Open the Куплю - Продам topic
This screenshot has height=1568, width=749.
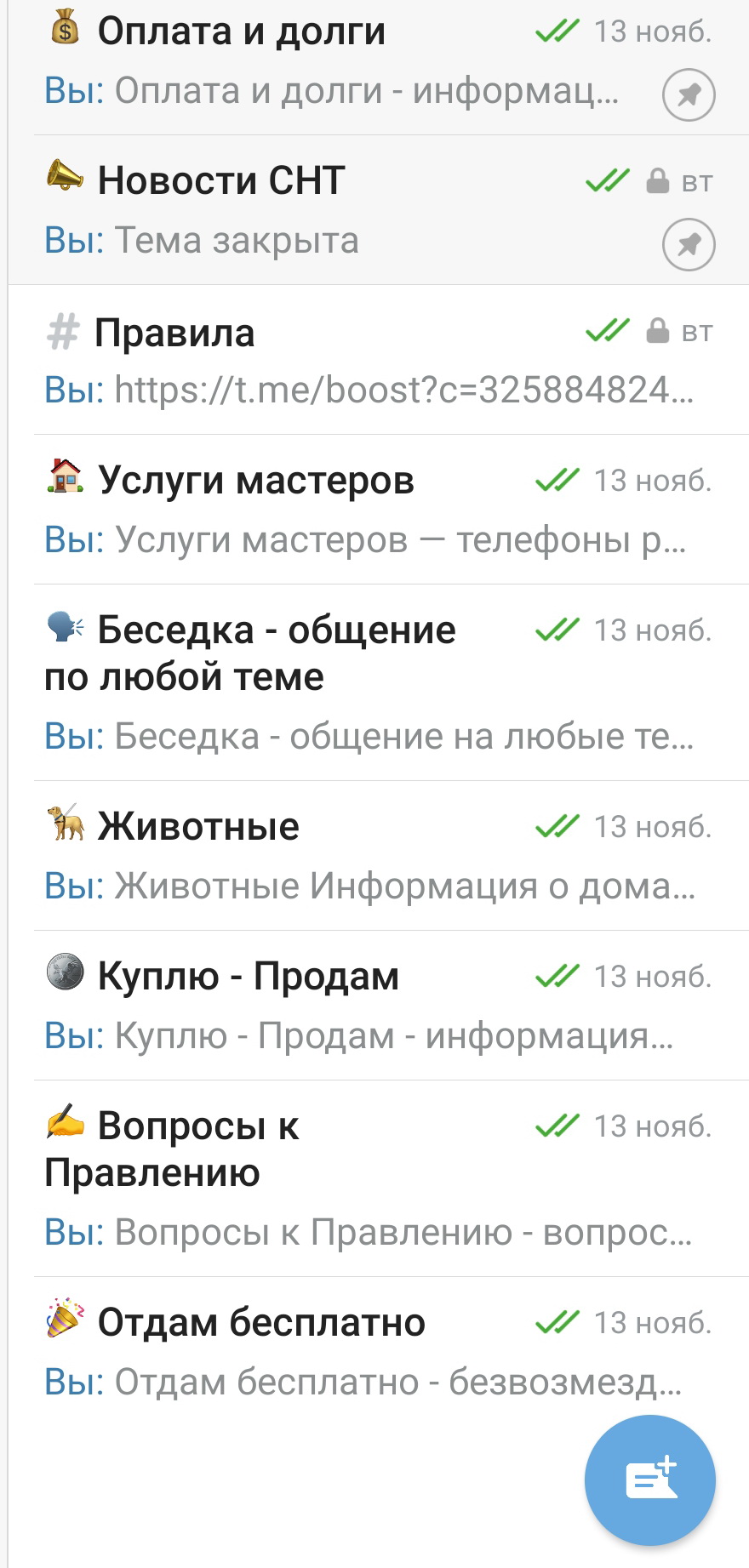340,1005
